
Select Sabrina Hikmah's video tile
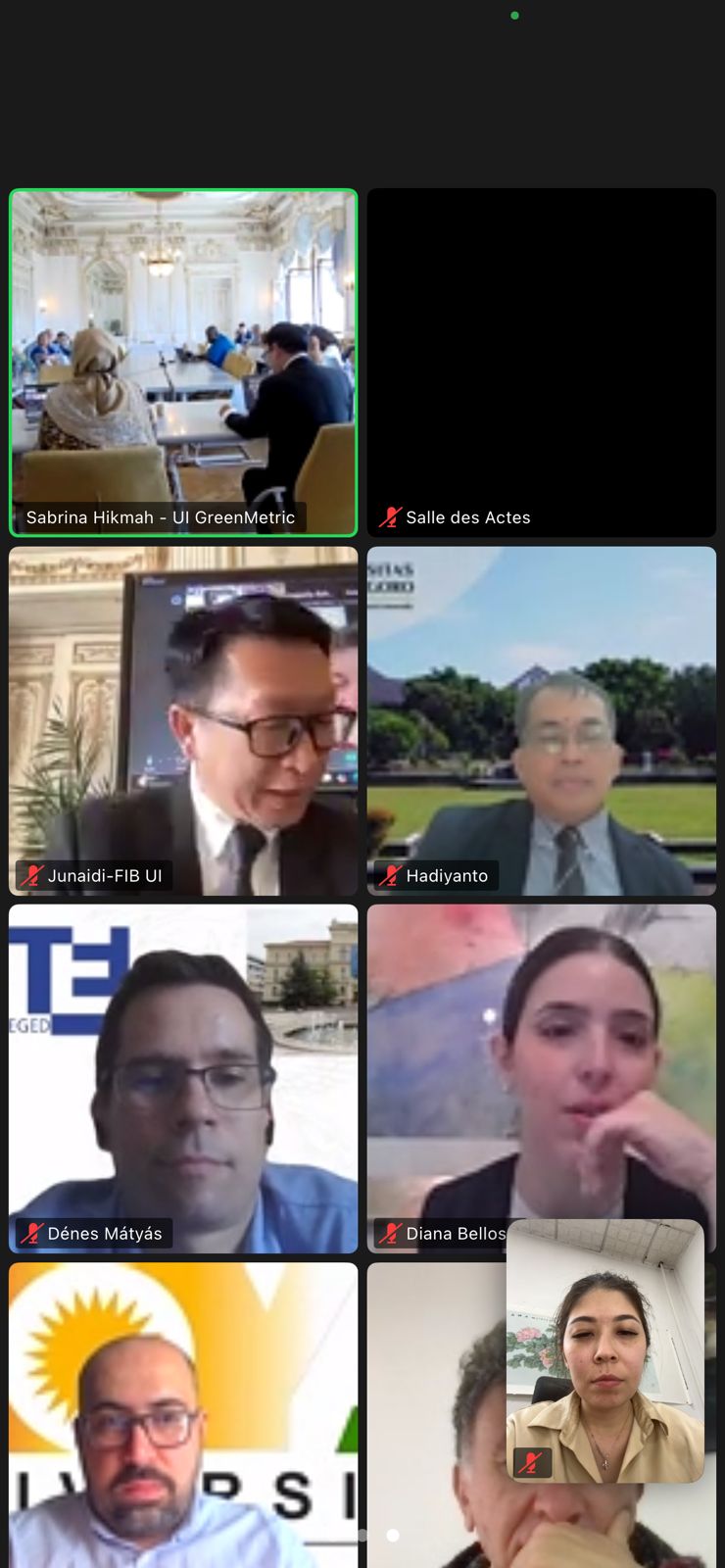point(183,363)
